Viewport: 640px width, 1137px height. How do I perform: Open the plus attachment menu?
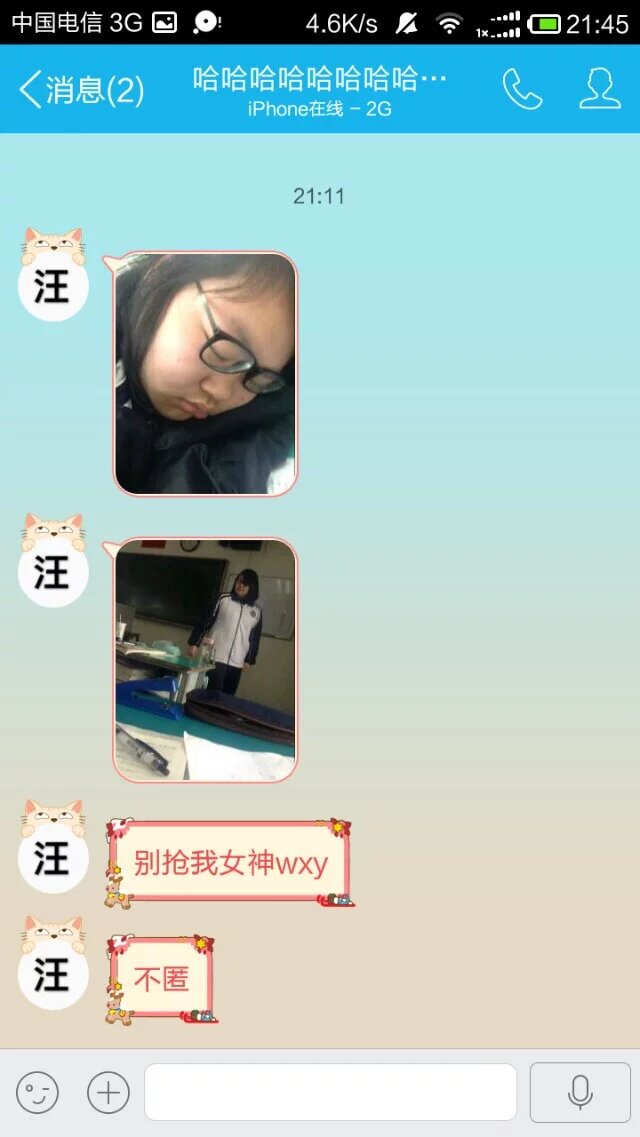point(108,1092)
